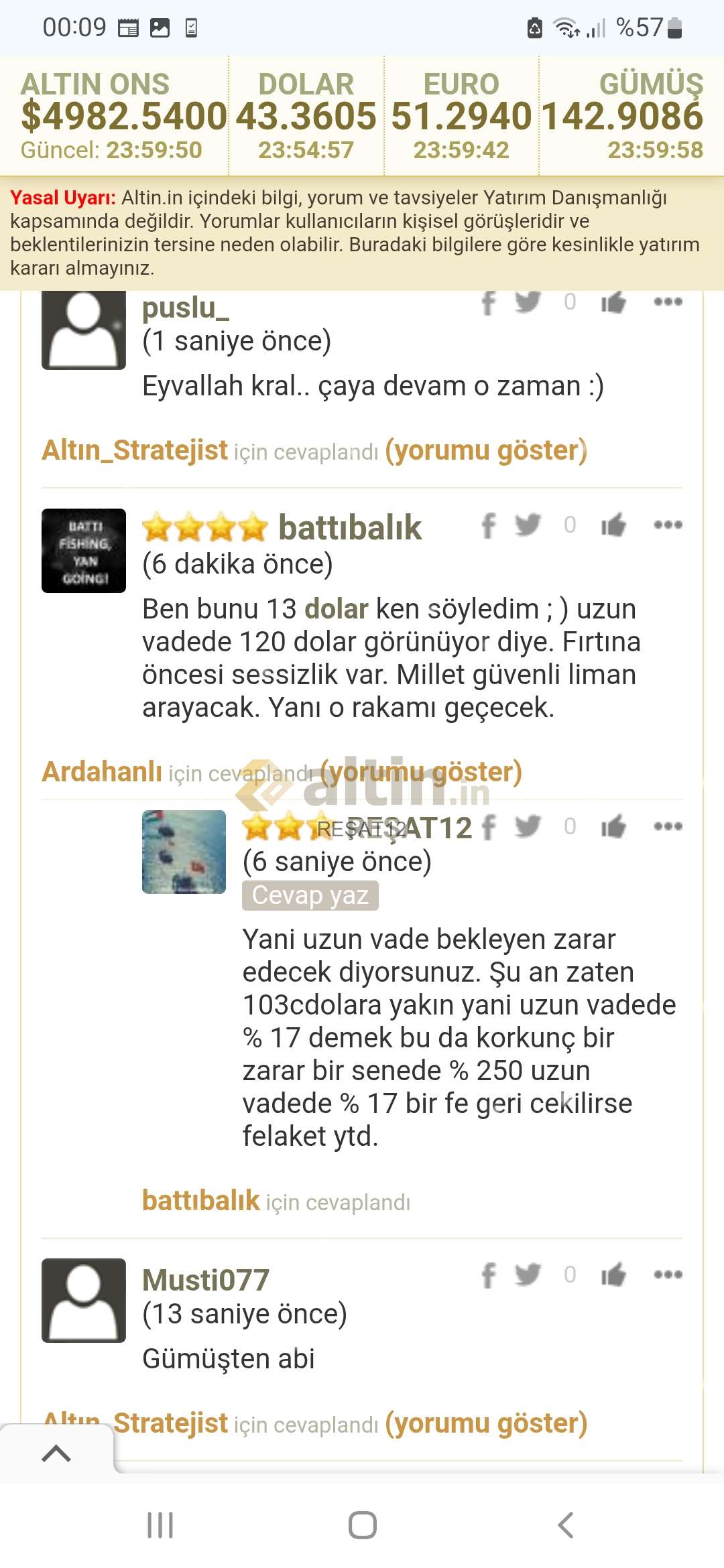Show the comment Ardahanlı was replied to
Screen dimensions: 724x1568
pos(421,772)
